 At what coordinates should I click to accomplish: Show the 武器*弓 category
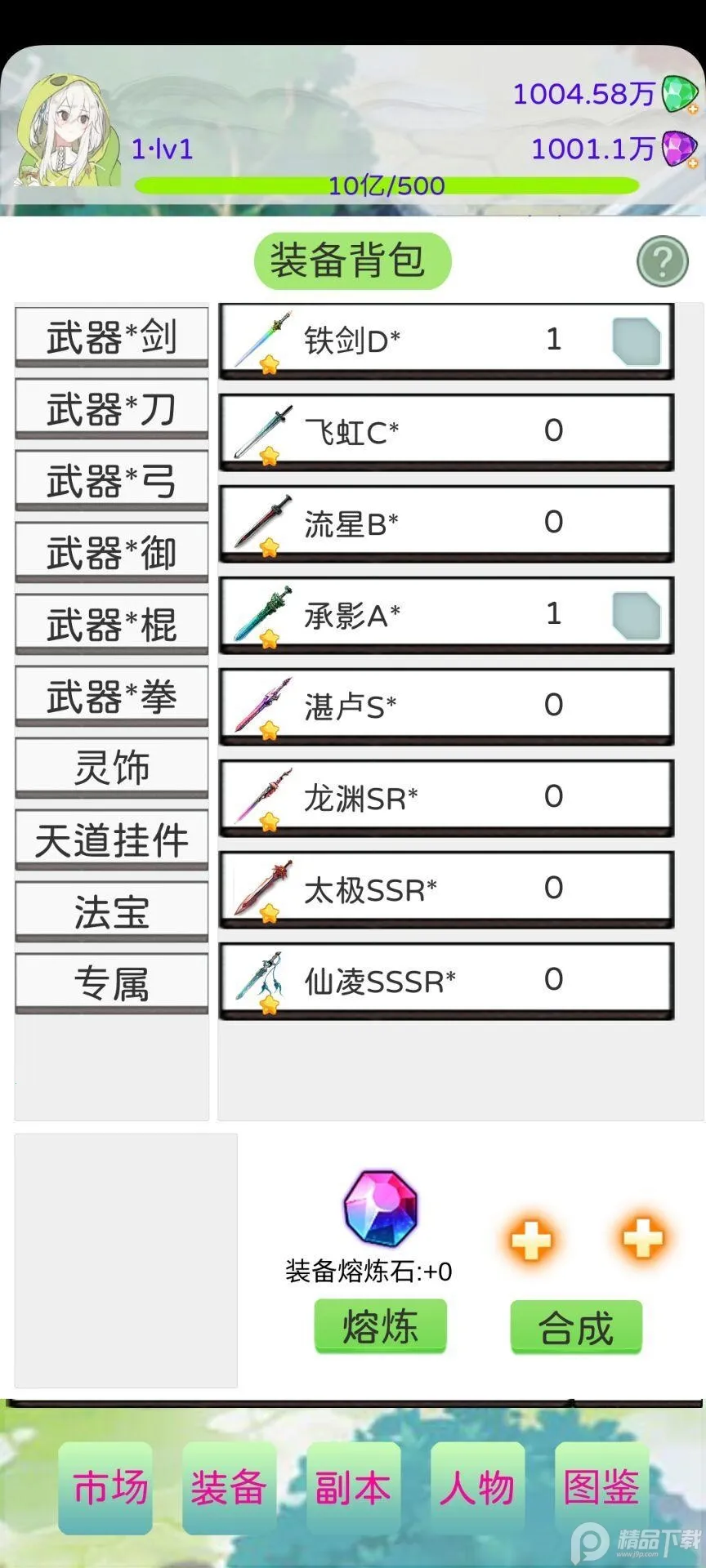tap(112, 480)
